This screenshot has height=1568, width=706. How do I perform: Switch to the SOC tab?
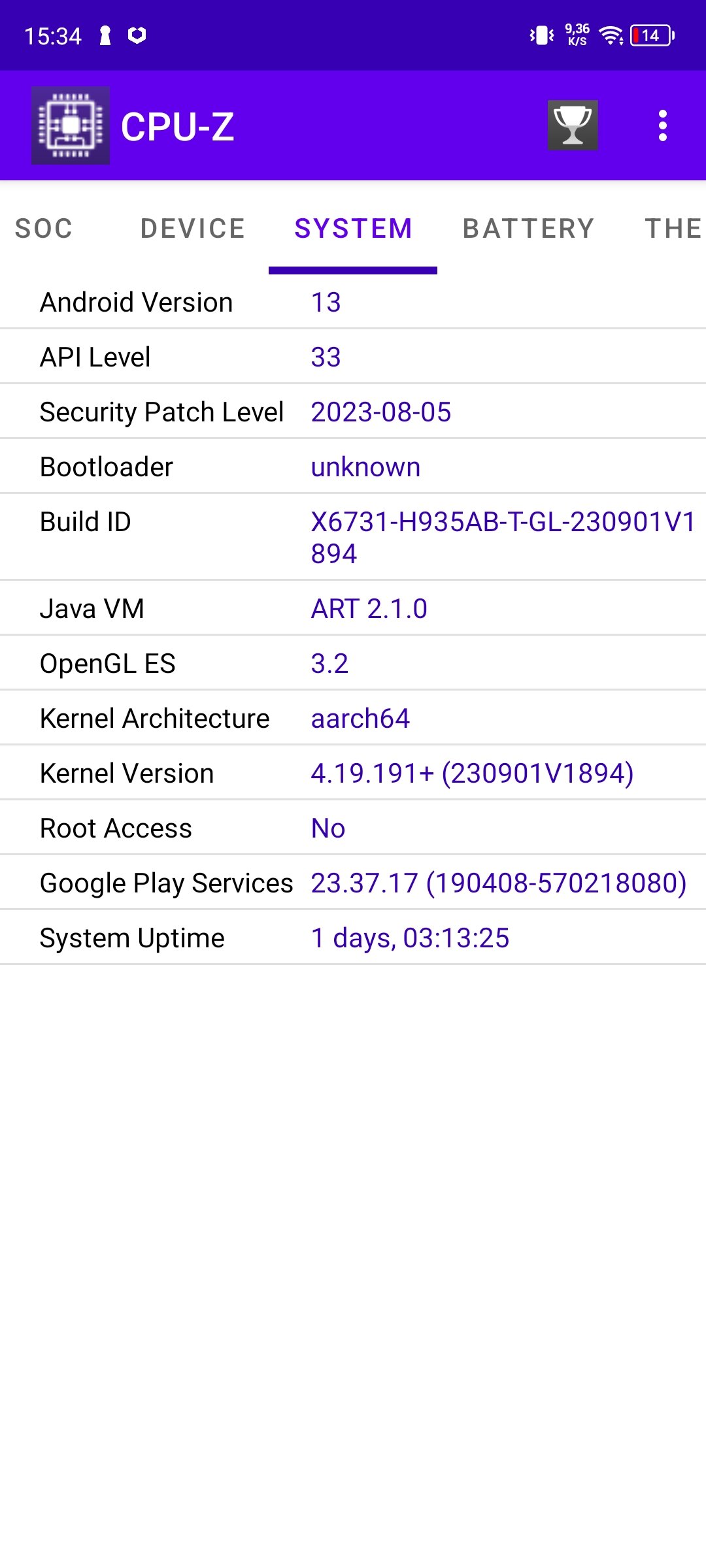(x=44, y=229)
